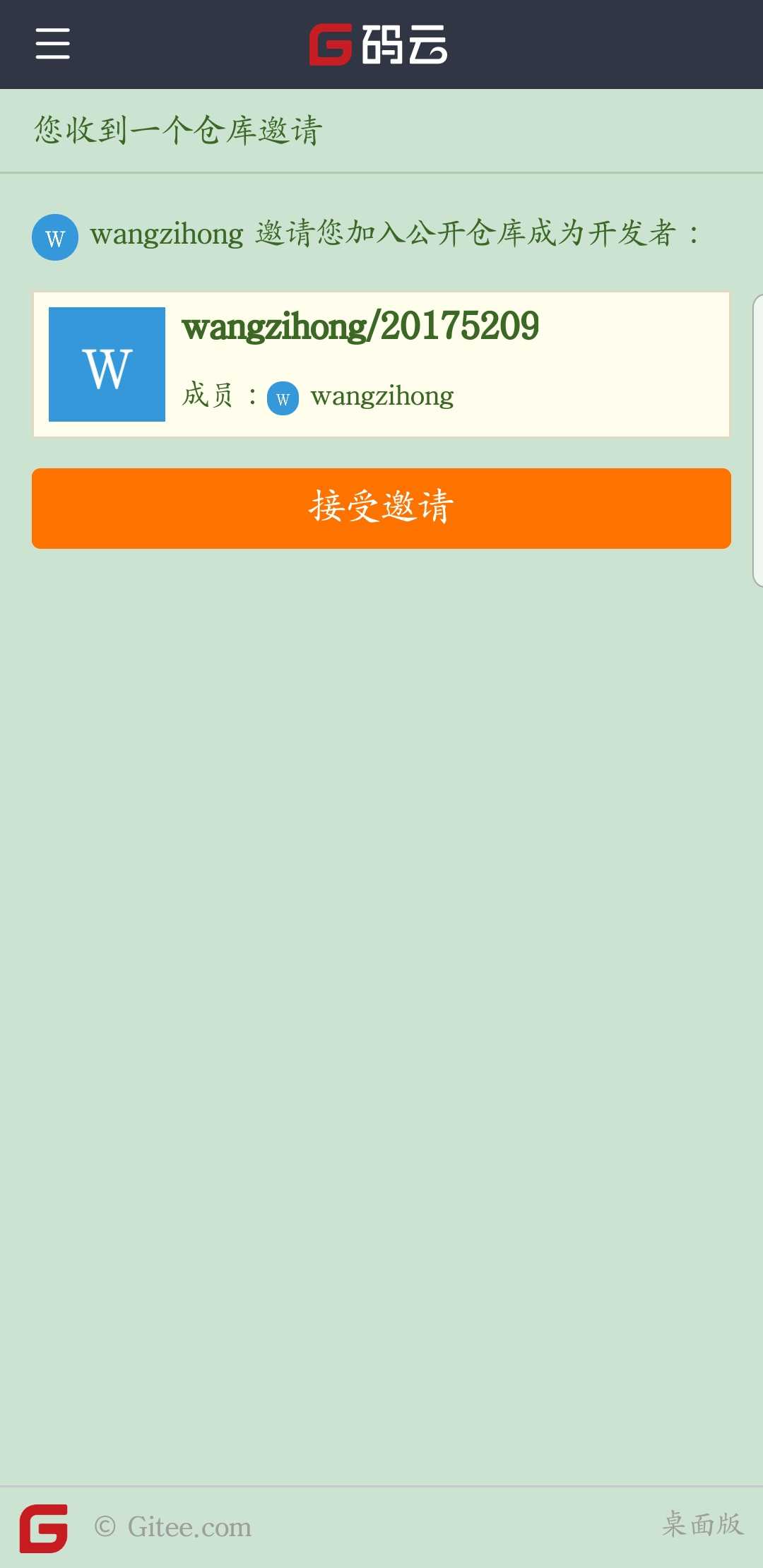The image size is (763, 1568).
Task: Open inviter wangzihong's profile at top
Action: coord(166,235)
